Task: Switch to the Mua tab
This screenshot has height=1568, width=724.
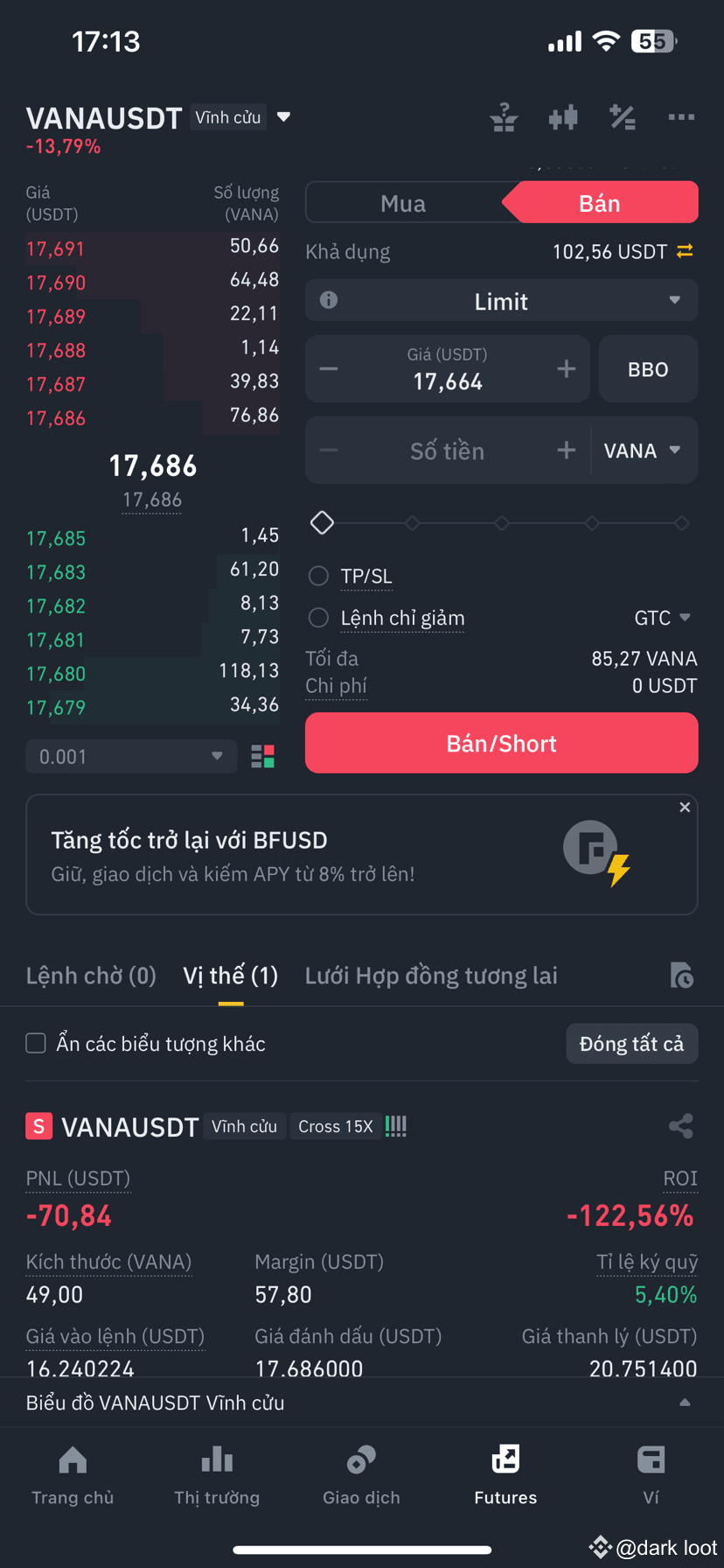Action: 403,202
